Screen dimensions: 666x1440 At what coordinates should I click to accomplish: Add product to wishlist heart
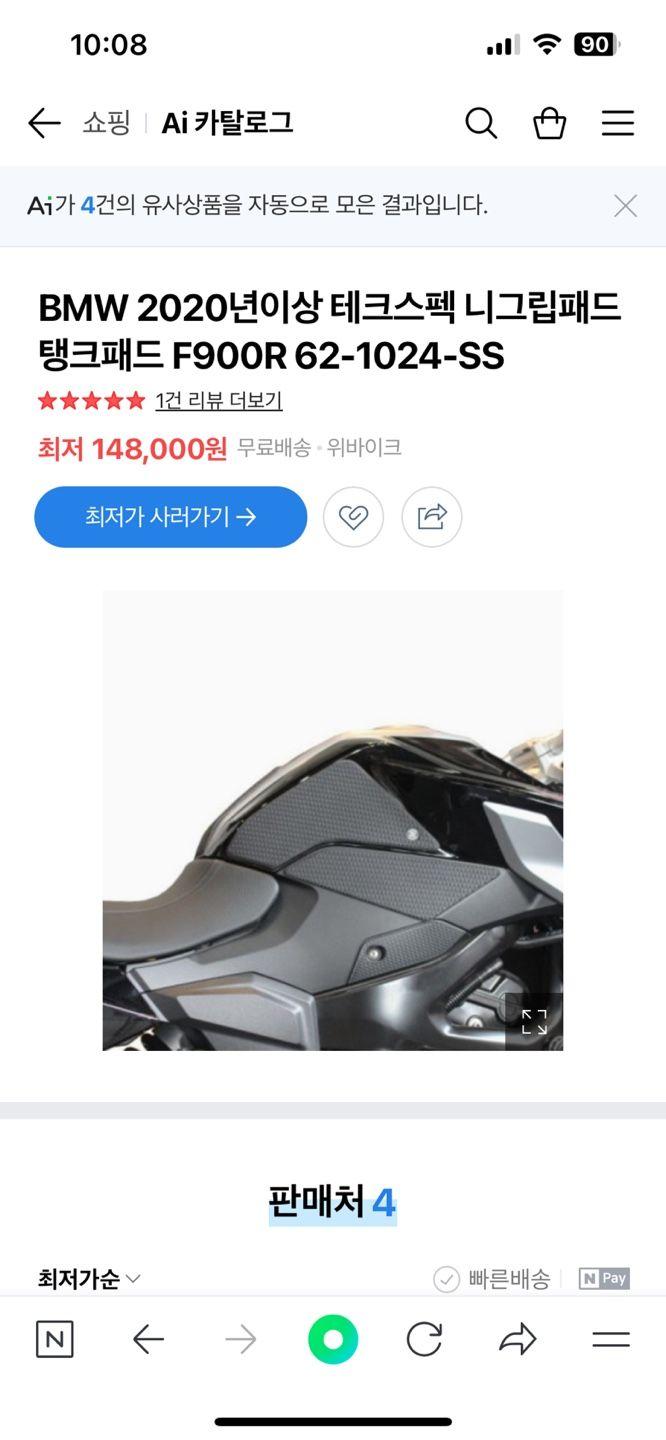pos(353,517)
